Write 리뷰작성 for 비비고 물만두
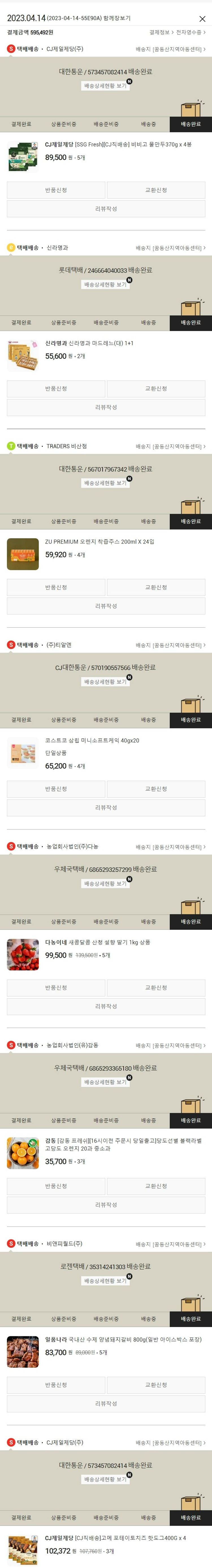This screenshot has width=212, height=1568. coord(106,209)
